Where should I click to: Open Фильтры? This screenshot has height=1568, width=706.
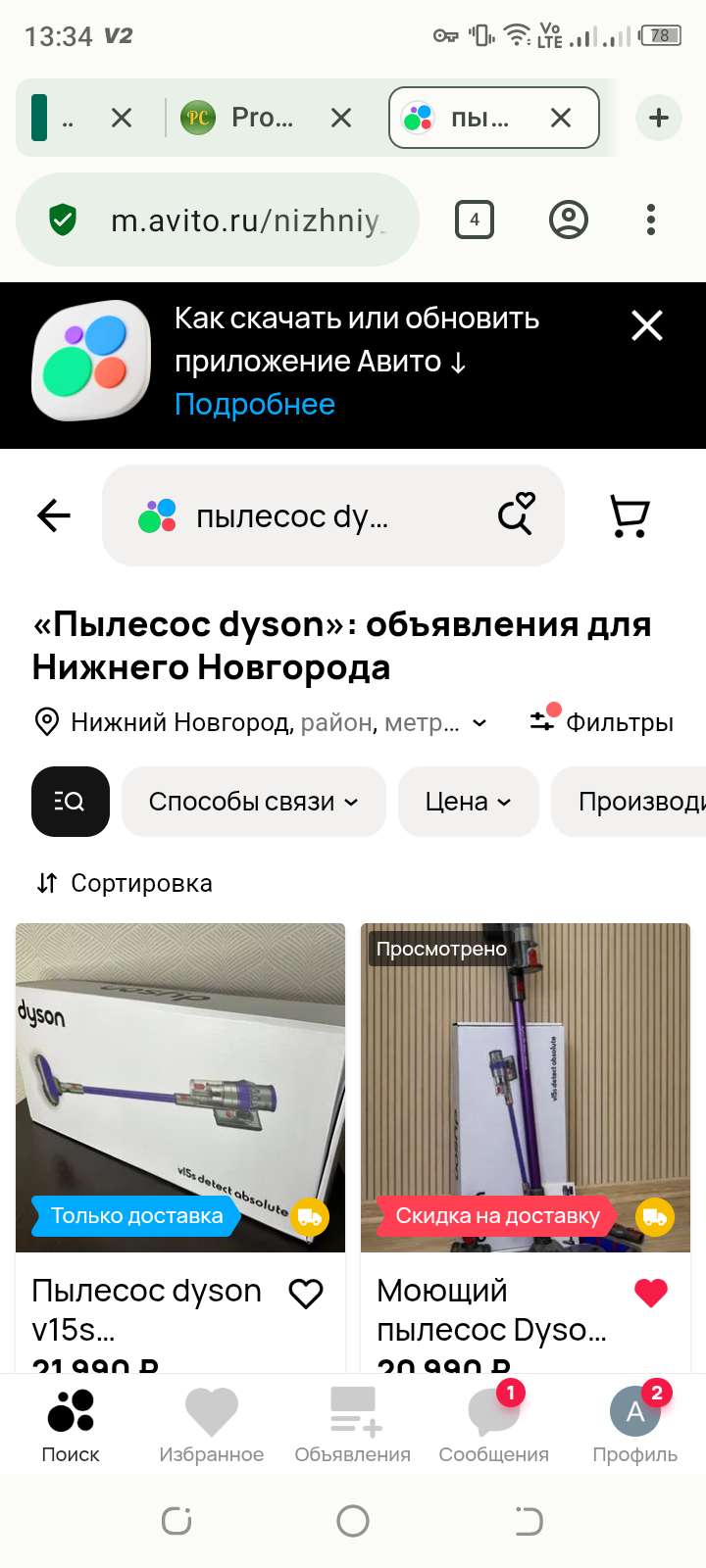(x=601, y=722)
